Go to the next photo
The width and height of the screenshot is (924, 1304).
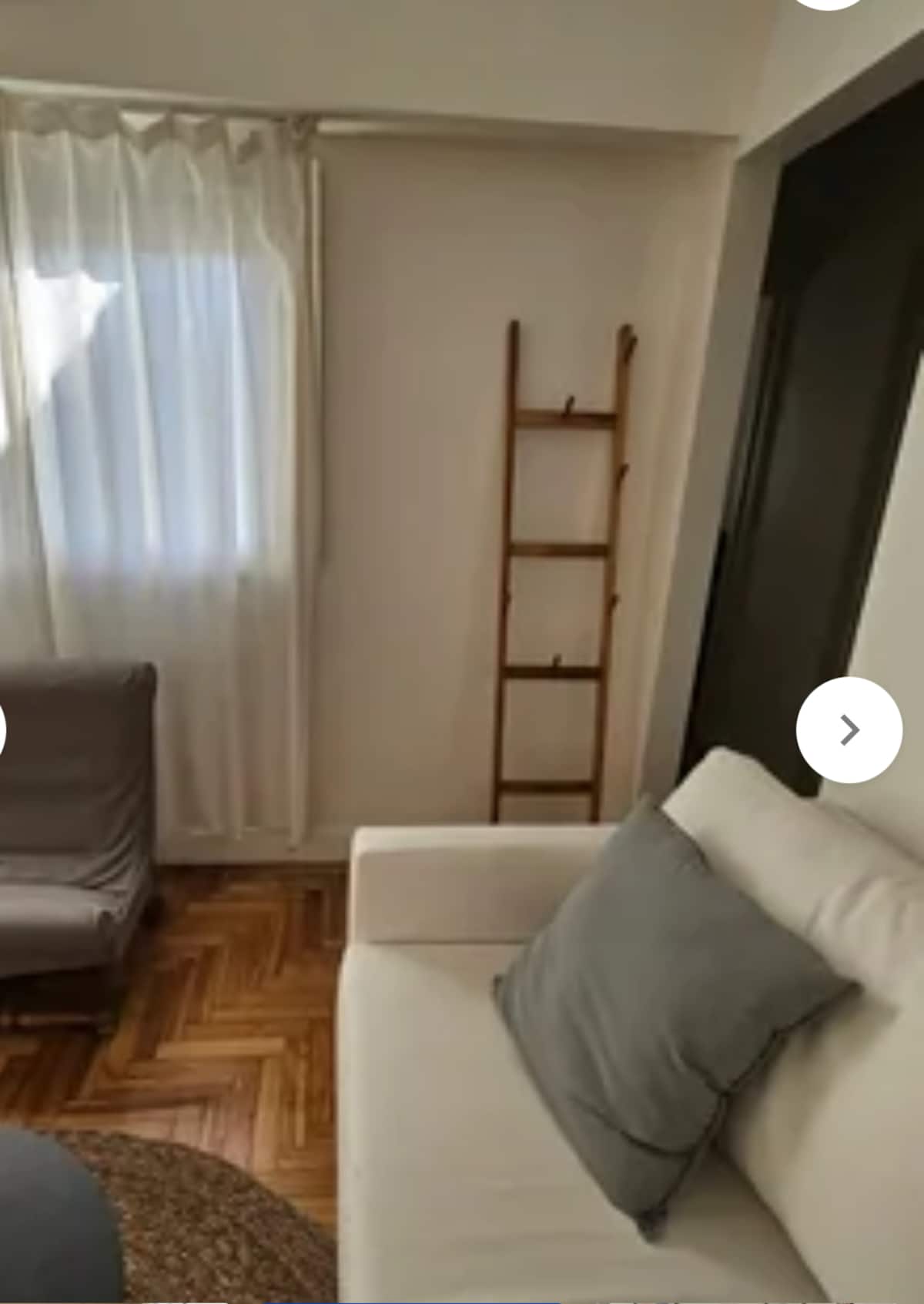click(849, 729)
